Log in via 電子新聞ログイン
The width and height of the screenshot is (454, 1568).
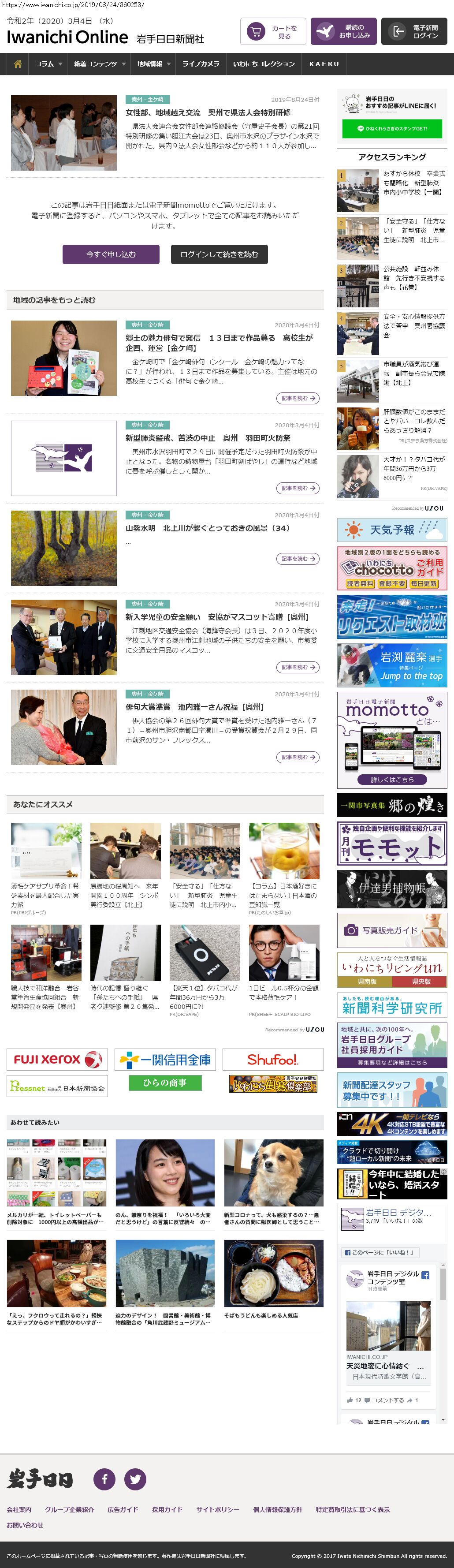414,32
